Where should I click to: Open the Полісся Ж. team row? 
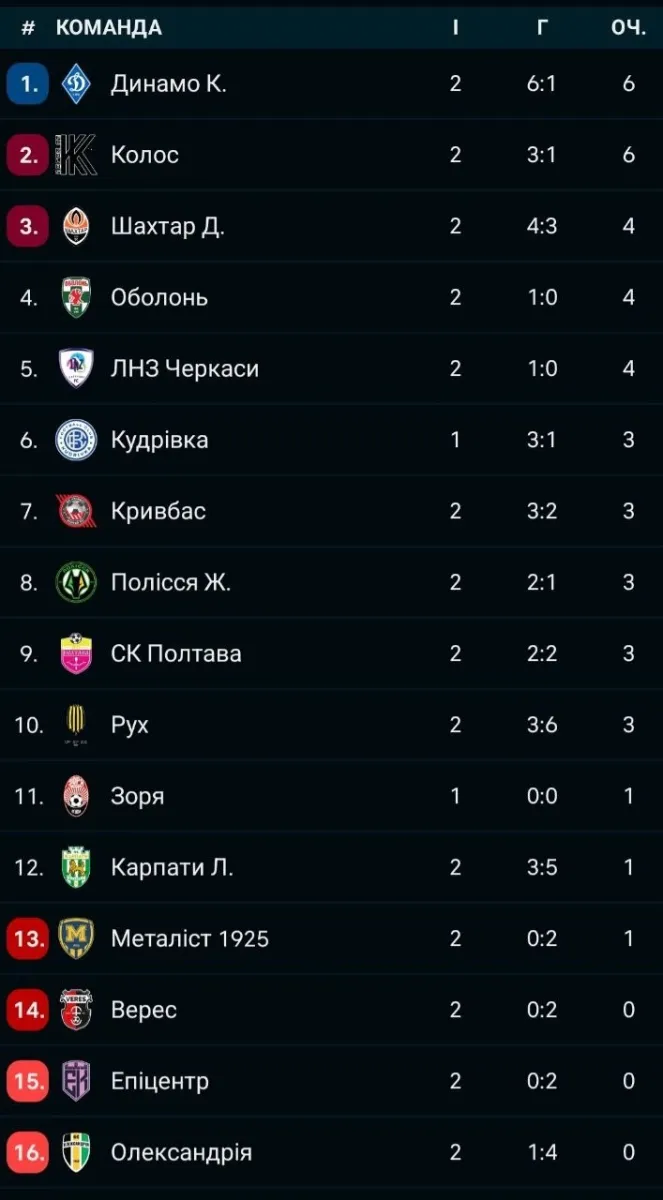(x=331, y=582)
